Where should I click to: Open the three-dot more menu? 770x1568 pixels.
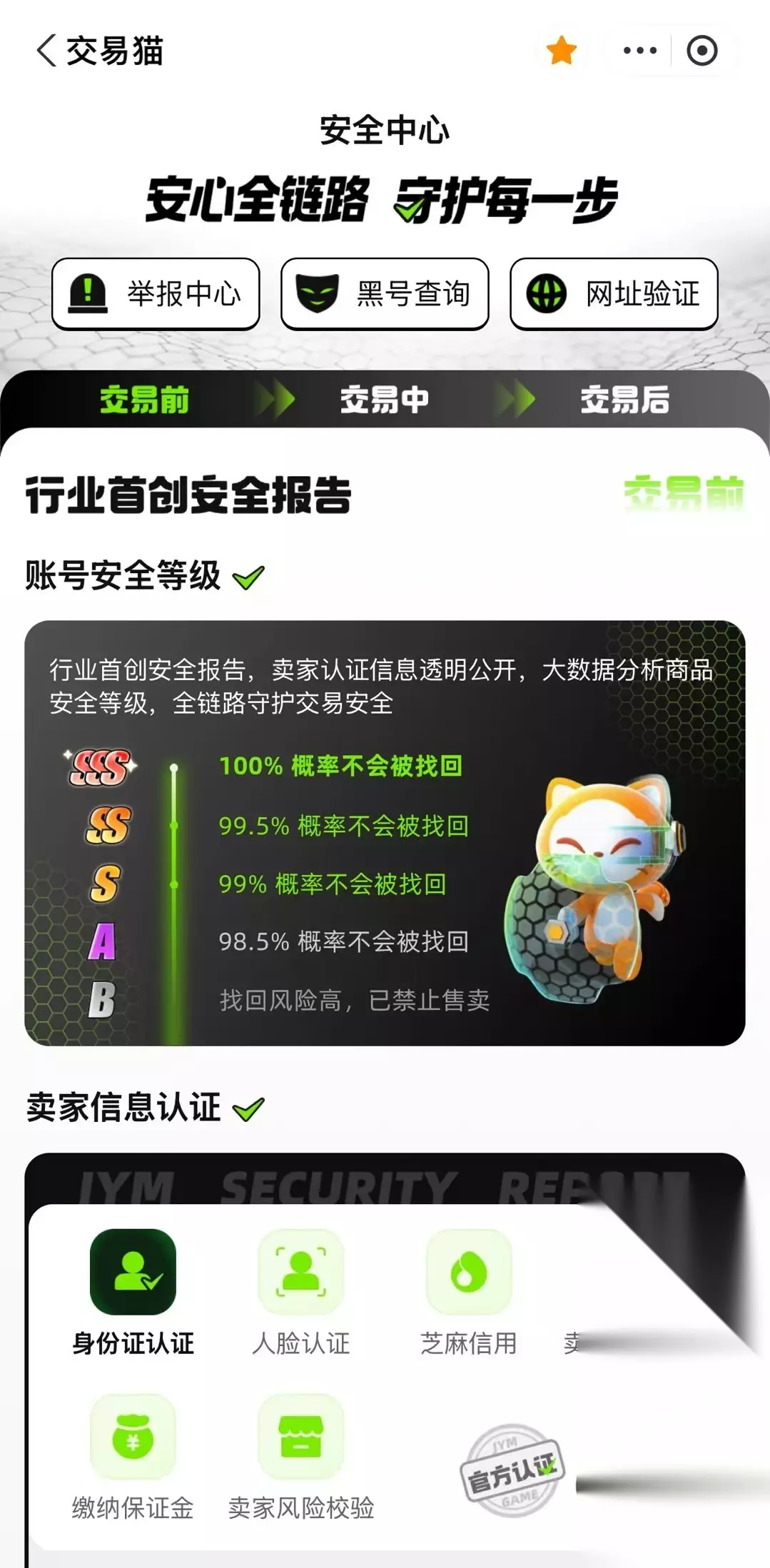(x=640, y=51)
